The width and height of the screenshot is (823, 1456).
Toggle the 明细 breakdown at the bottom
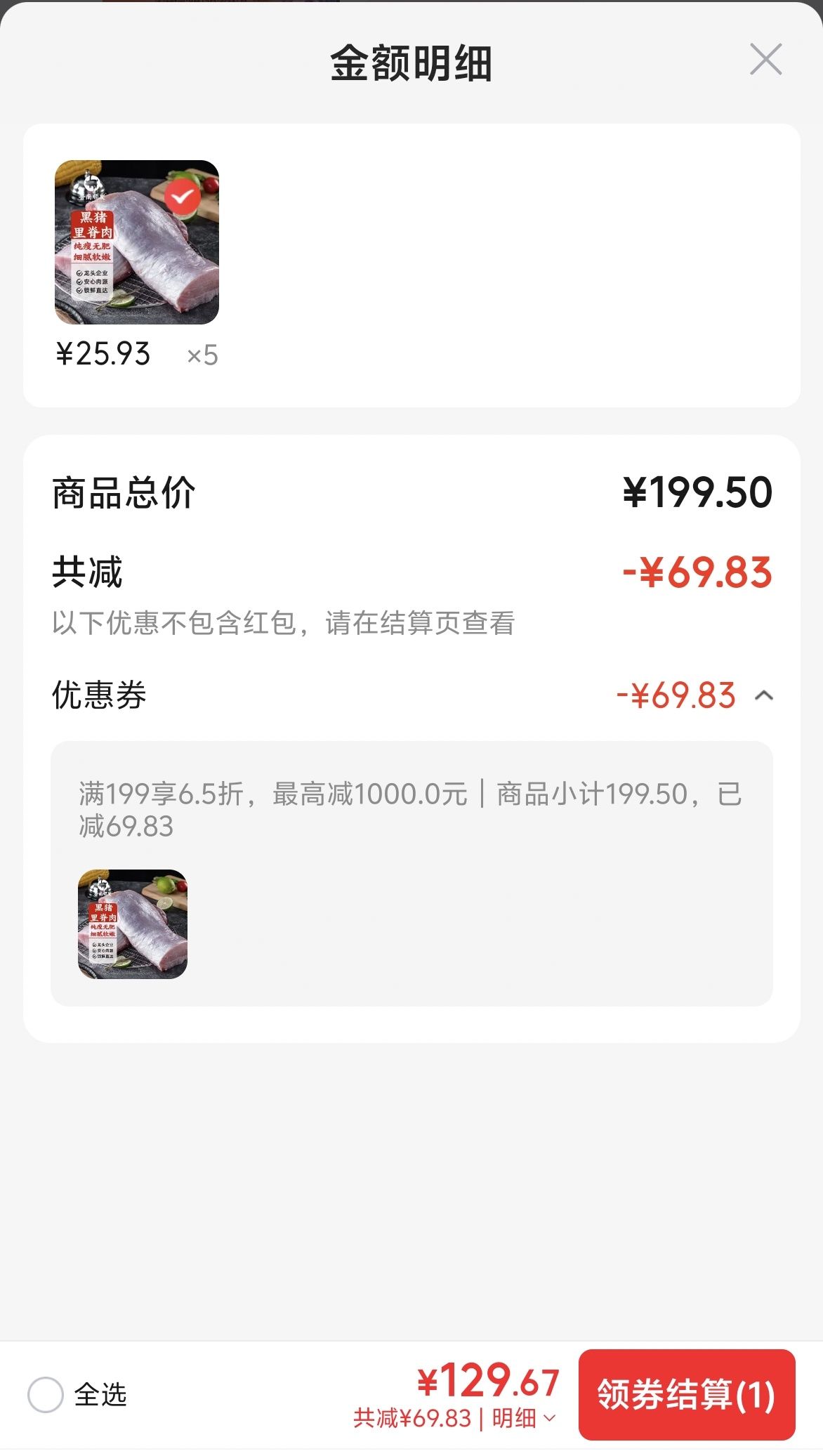(x=523, y=1418)
